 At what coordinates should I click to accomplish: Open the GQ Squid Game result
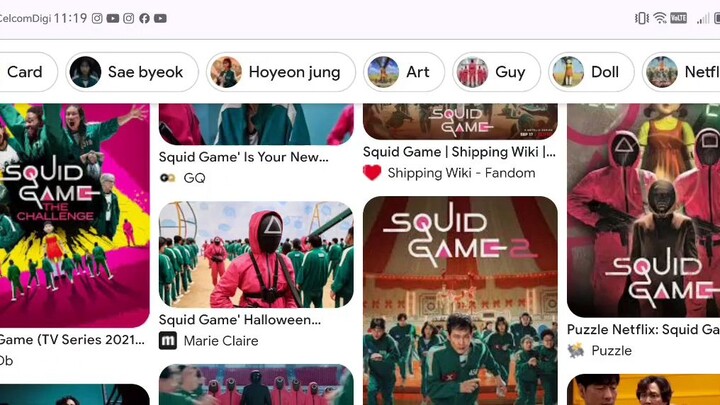point(255,124)
